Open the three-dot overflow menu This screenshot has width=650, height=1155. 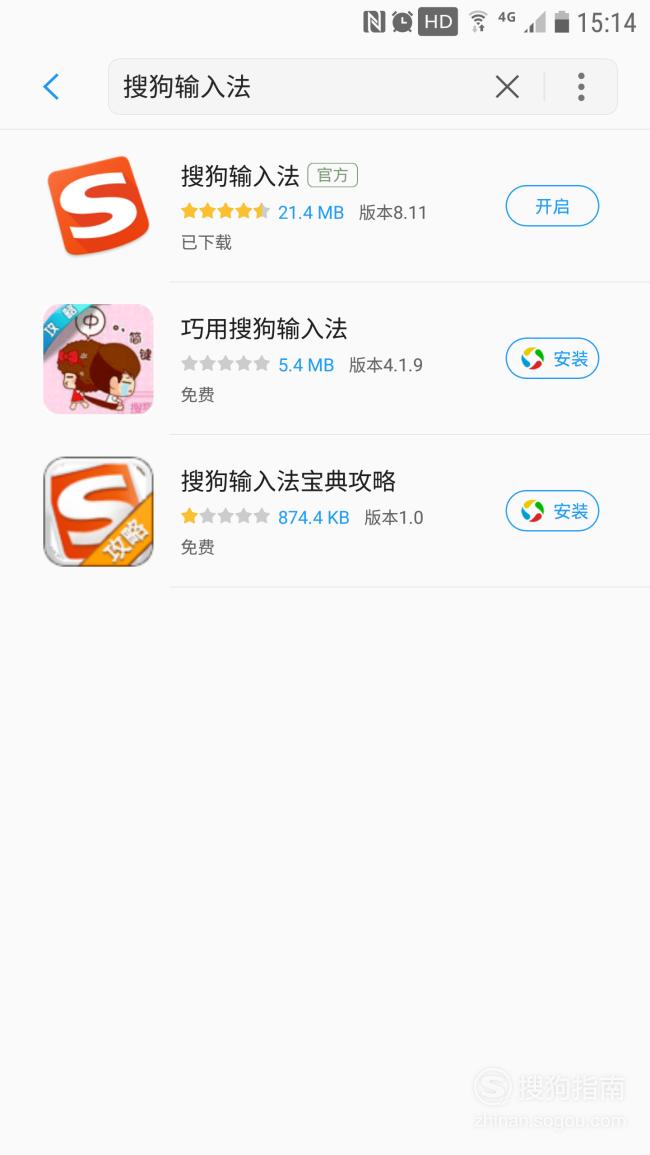581,87
